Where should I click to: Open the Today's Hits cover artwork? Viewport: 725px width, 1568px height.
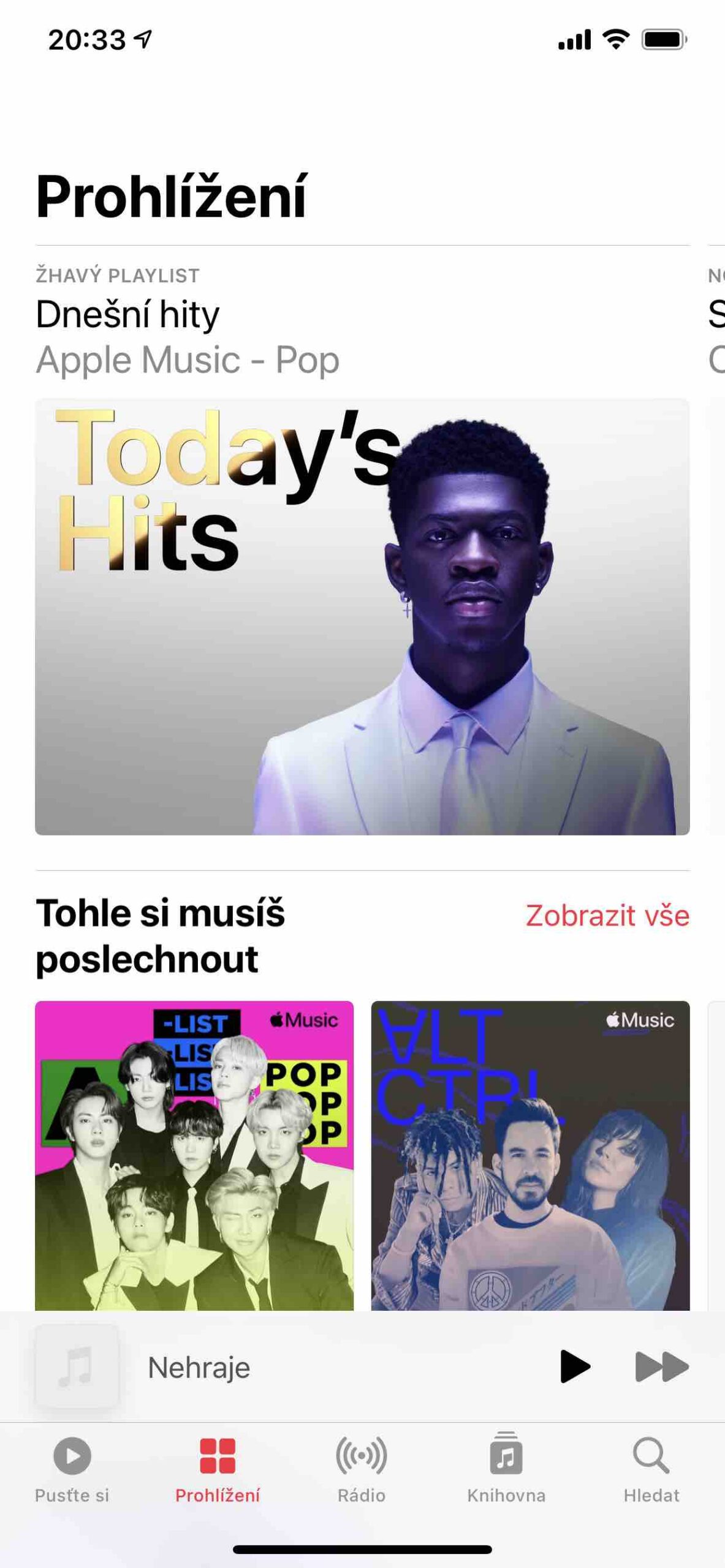tap(362, 616)
